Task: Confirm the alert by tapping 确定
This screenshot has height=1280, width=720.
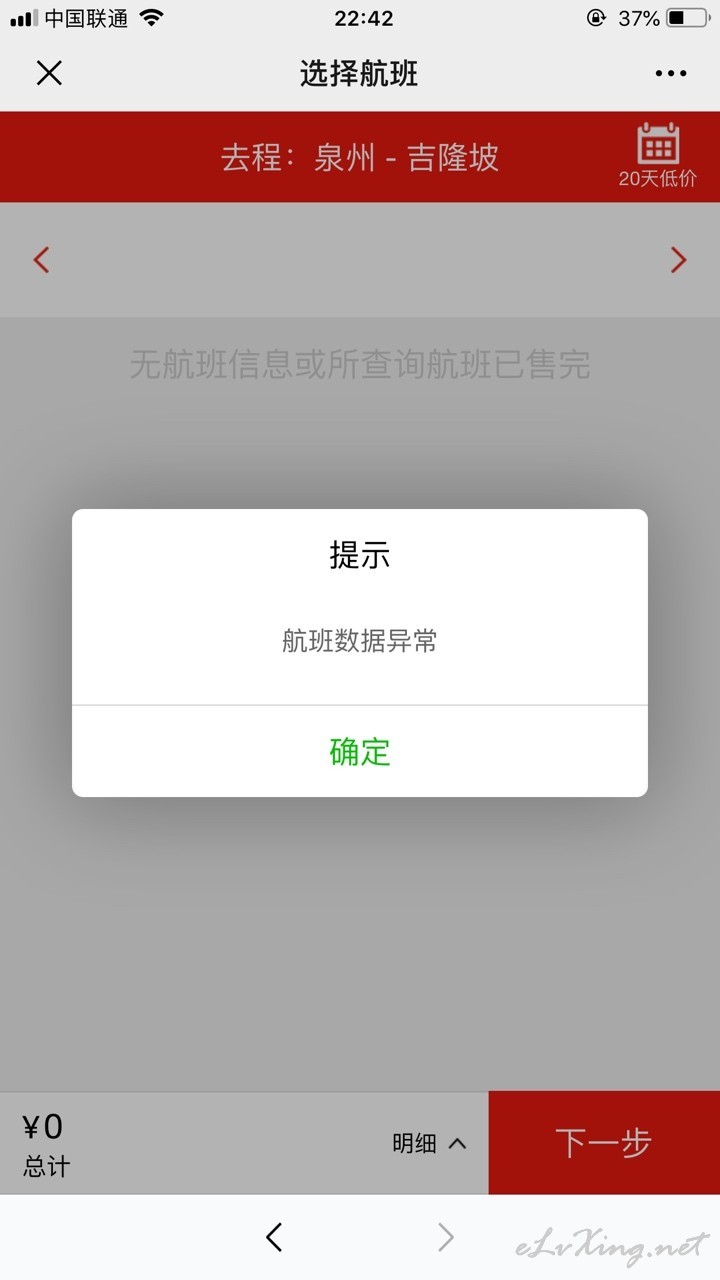Action: tap(360, 751)
